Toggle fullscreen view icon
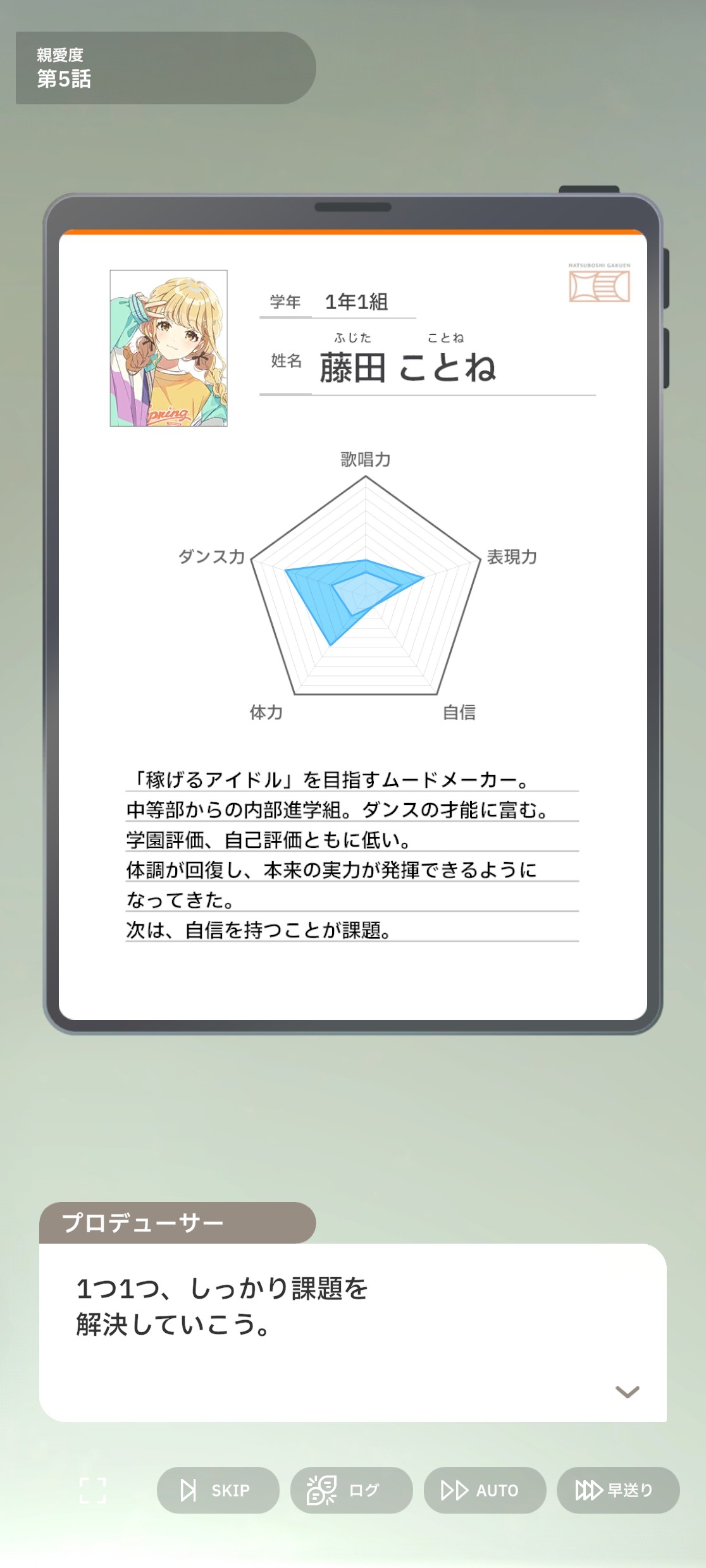Image resolution: width=706 pixels, height=1568 pixels. click(93, 1490)
